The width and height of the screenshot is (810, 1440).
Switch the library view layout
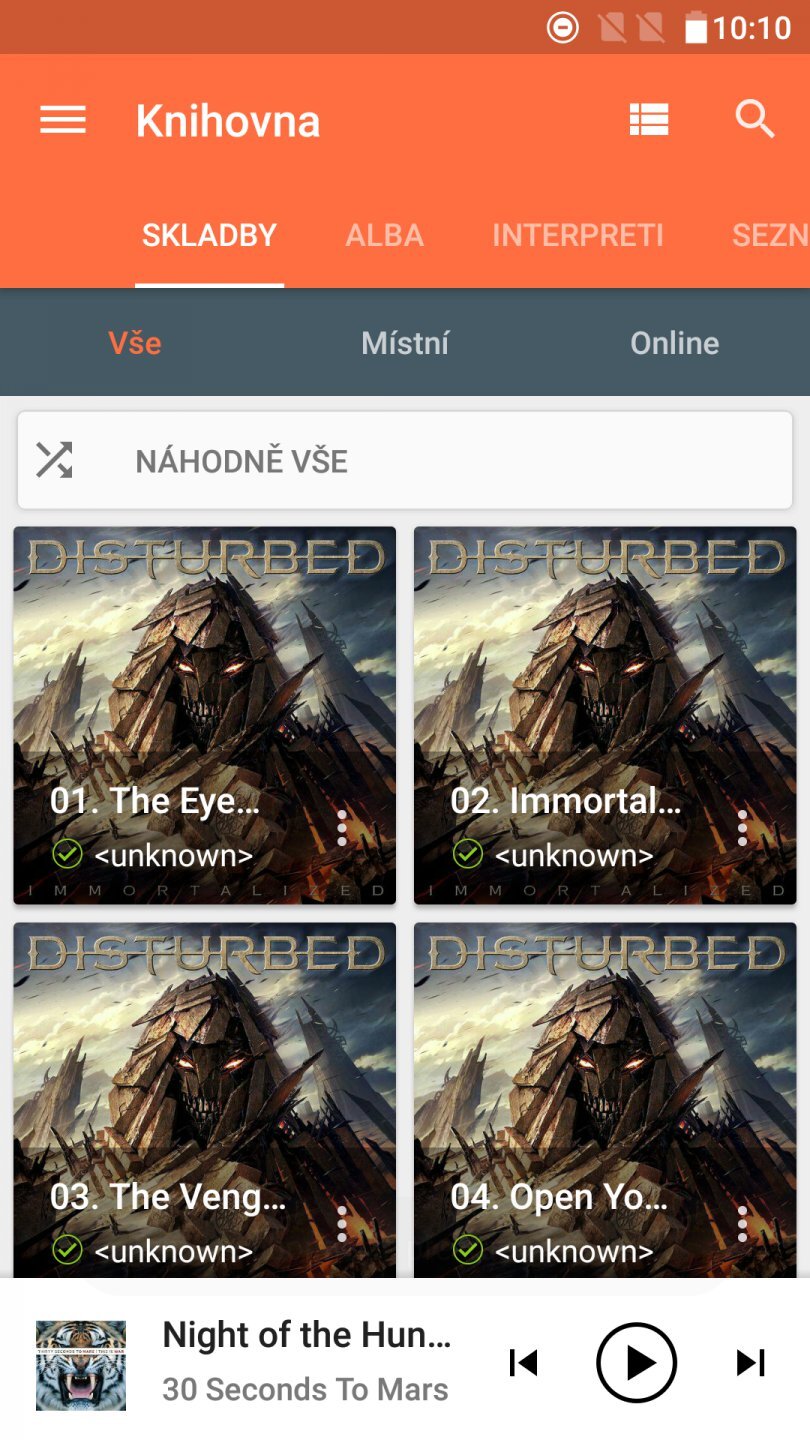pos(649,121)
